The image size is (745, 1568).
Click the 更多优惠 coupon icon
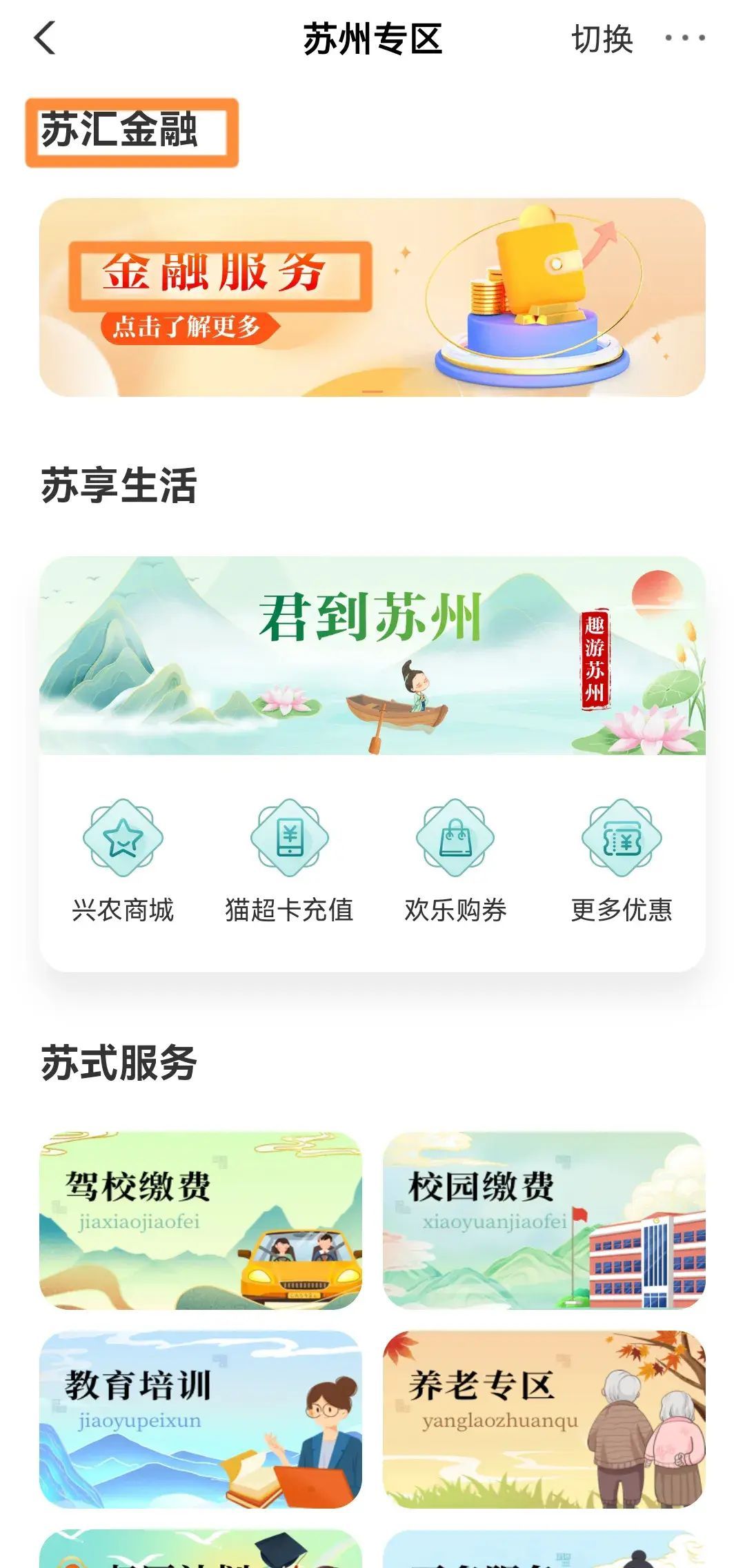(621, 839)
